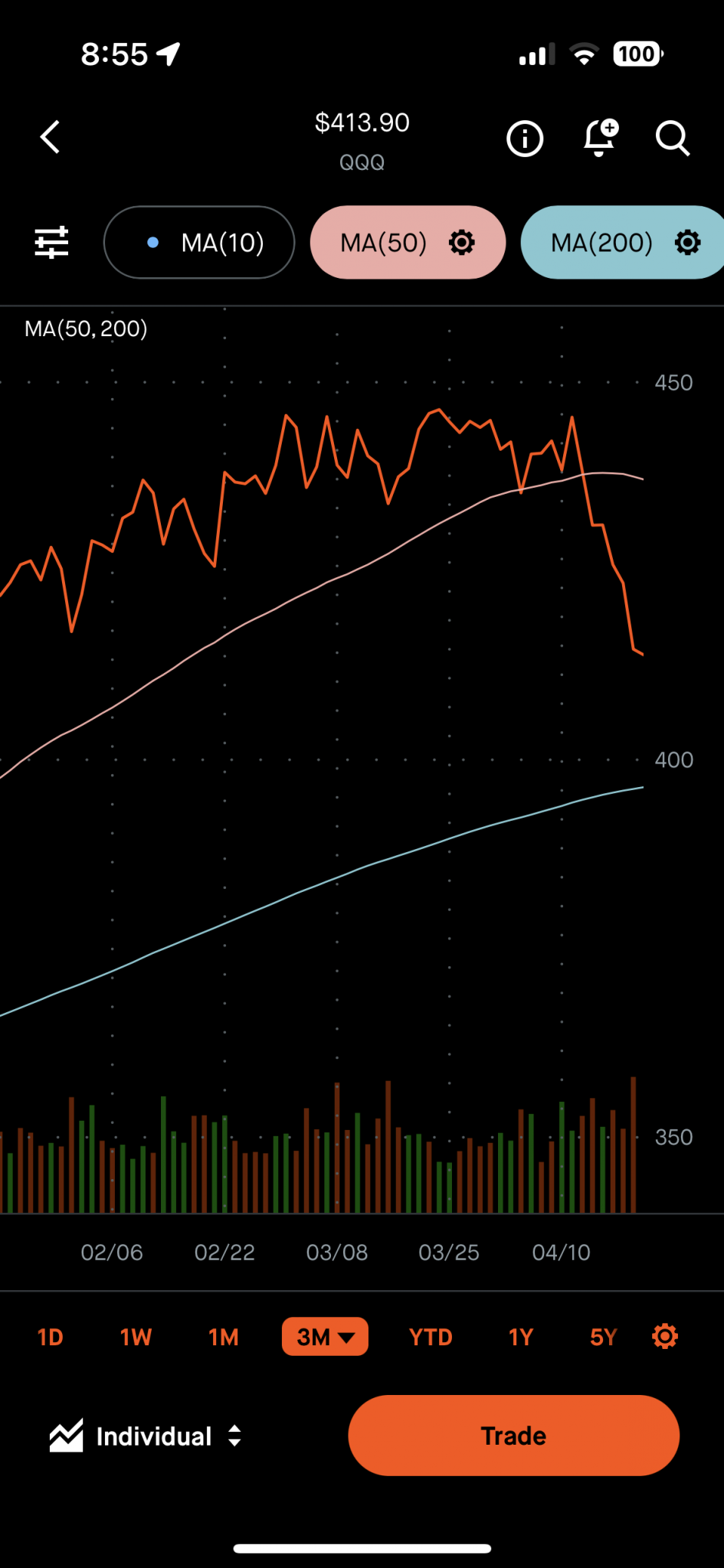Open chart settings gear beside 5Y
The height and width of the screenshot is (1568, 724).
point(665,1337)
